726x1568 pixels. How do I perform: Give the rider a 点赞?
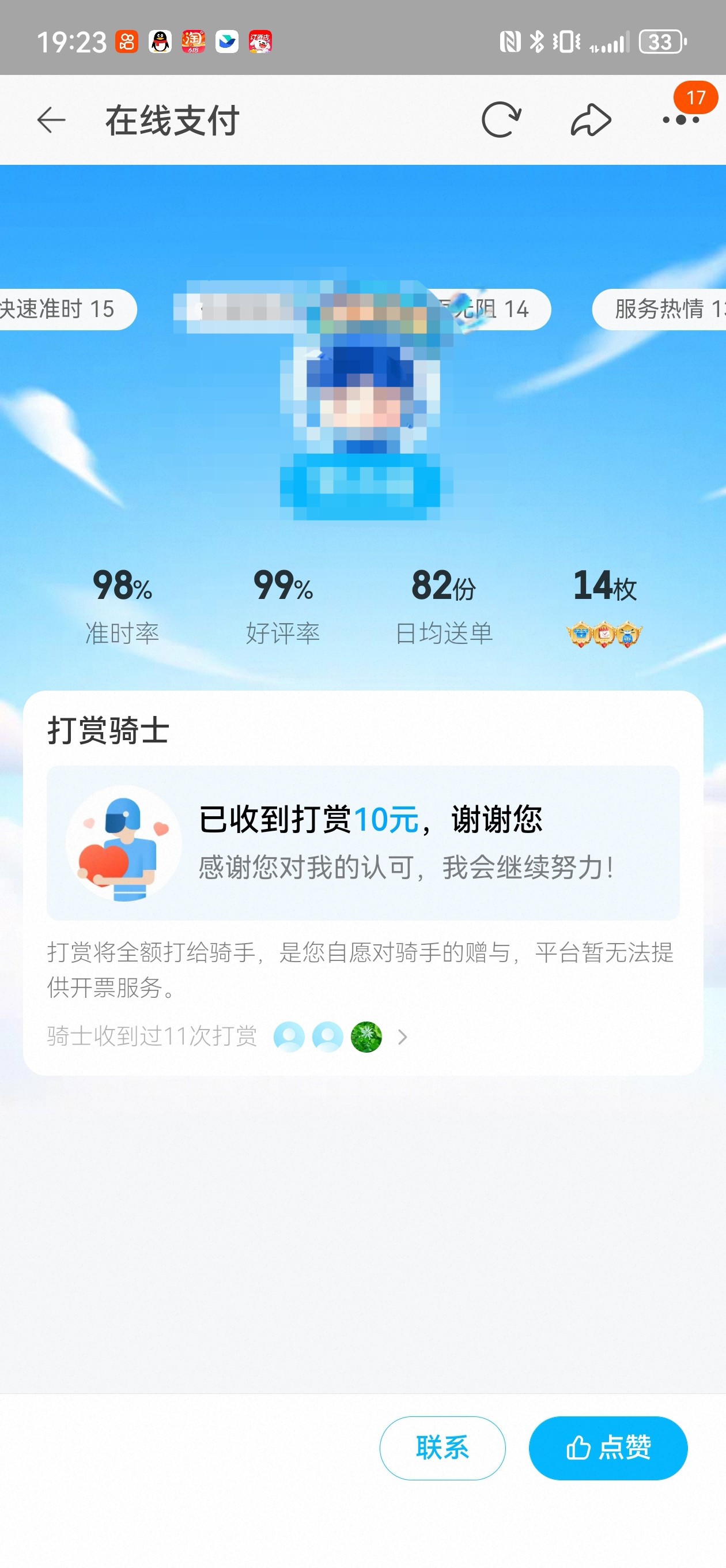(608, 1447)
